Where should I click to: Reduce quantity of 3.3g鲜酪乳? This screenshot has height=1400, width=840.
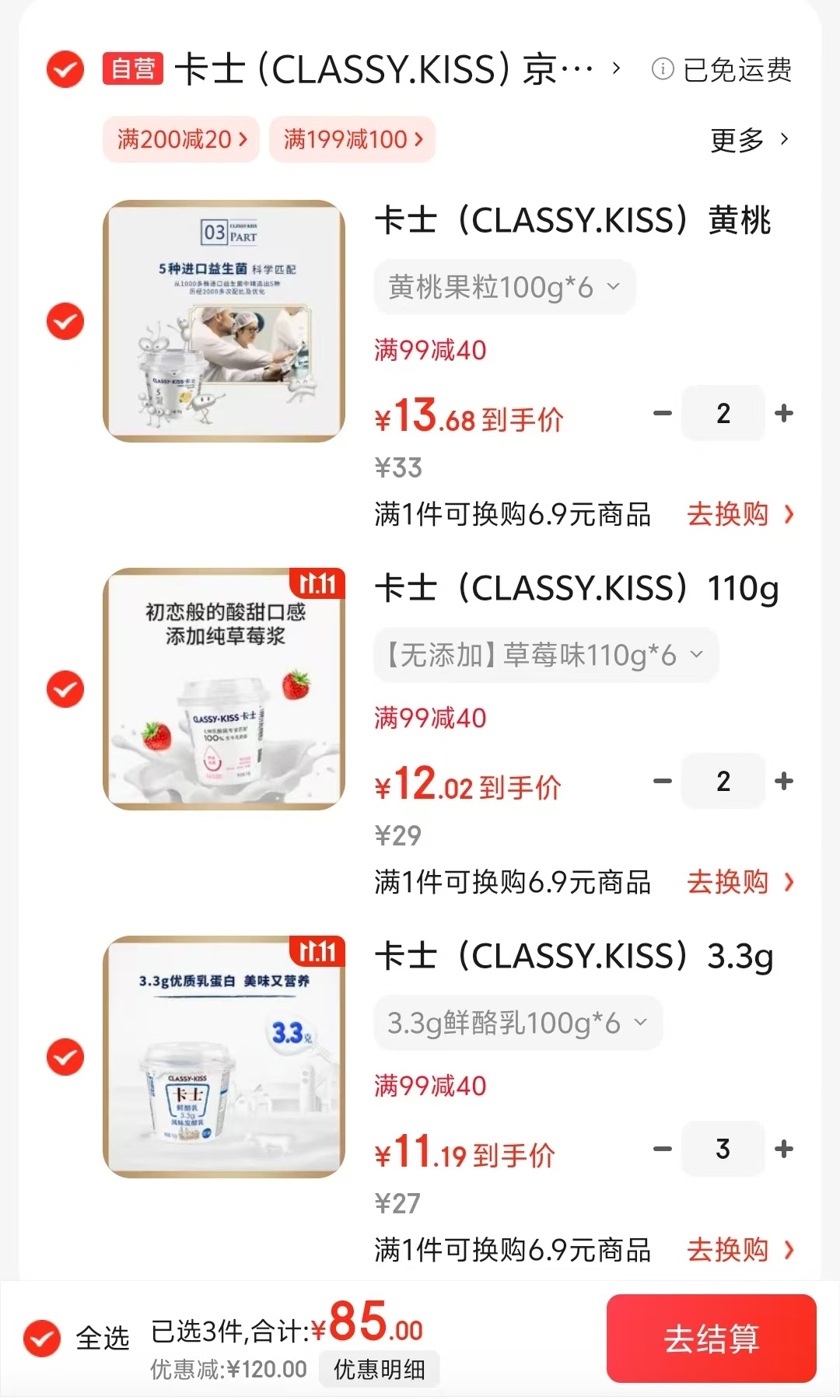(663, 1149)
